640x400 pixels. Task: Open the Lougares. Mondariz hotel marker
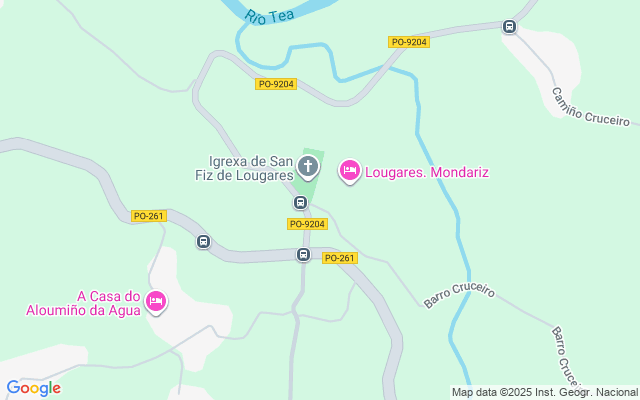coord(350,172)
